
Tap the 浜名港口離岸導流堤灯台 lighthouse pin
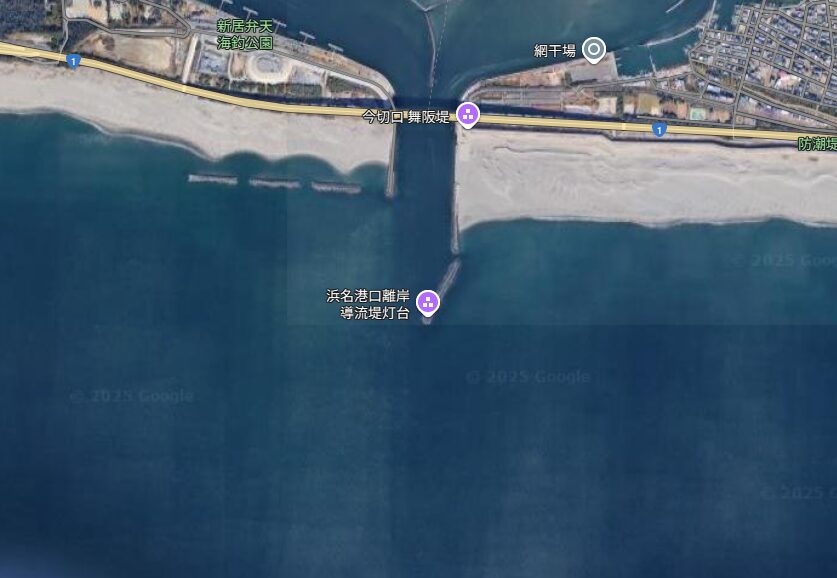click(428, 301)
